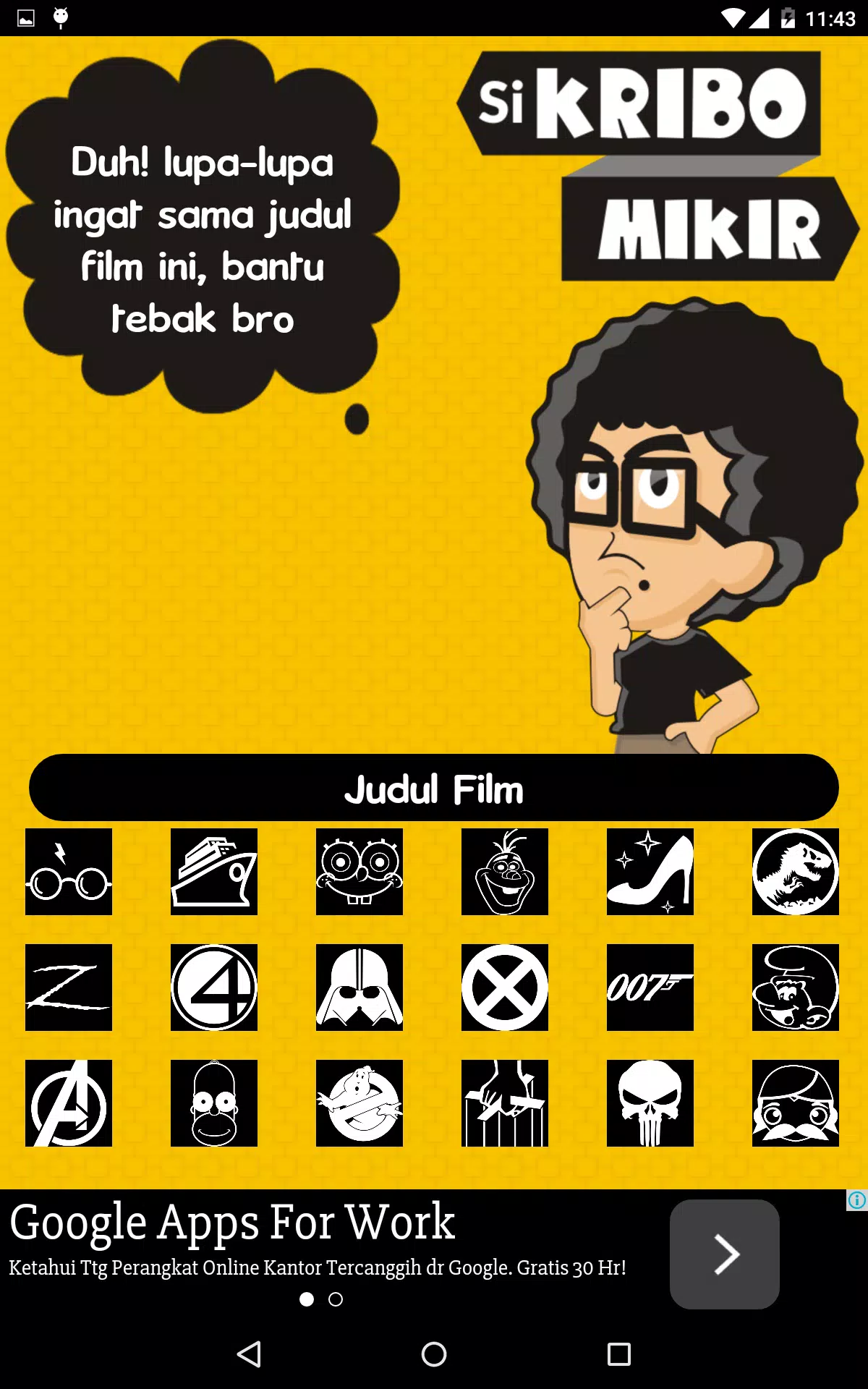Viewport: 868px width, 1389px height.
Task: Choose the SpongeBob face tile
Action: (x=359, y=872)
